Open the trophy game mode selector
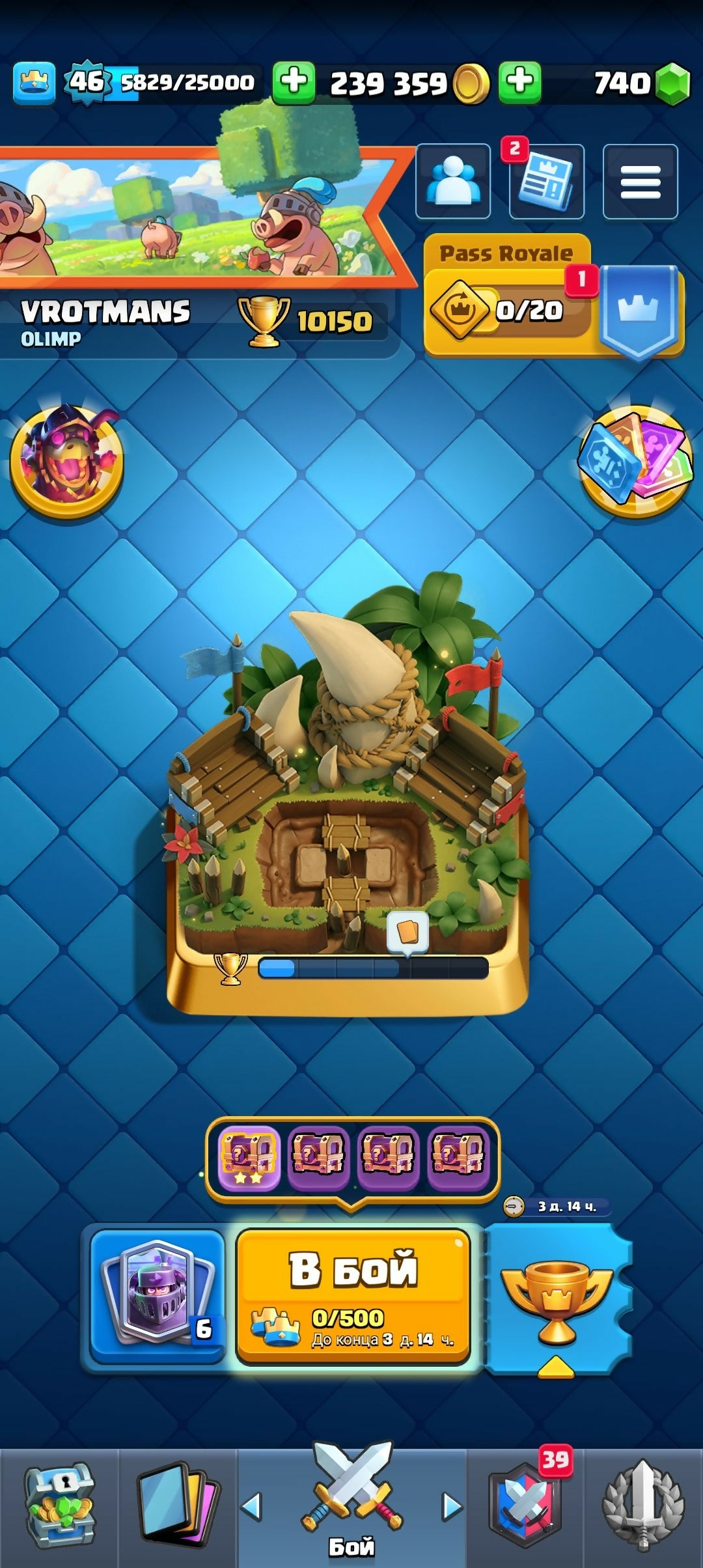Screen dimensions: 703x1568 tap(557, 1300)
